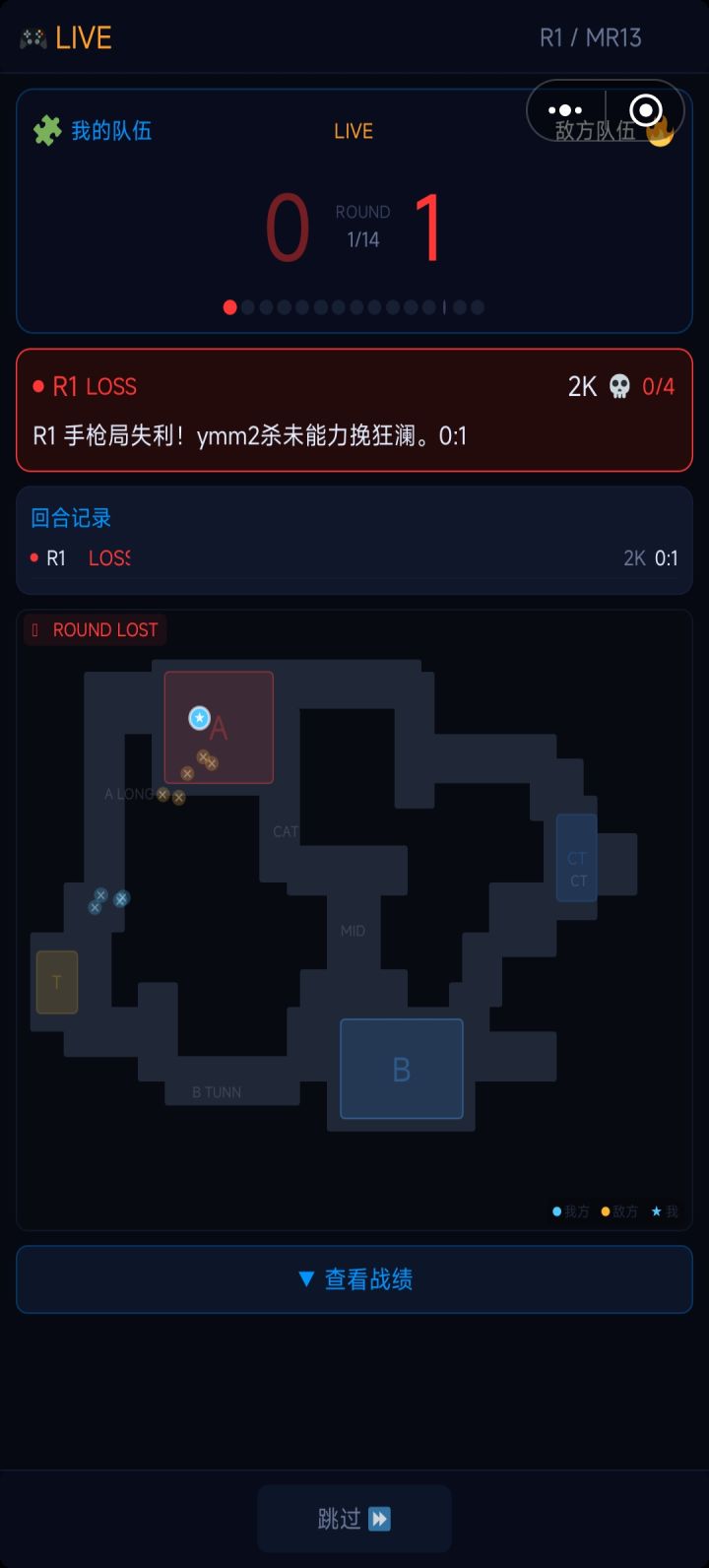Image resolution: width=709 pixels, height=1568 pixels.
Task: Click the B bombsite area on the map
Action: point(402,1069)
